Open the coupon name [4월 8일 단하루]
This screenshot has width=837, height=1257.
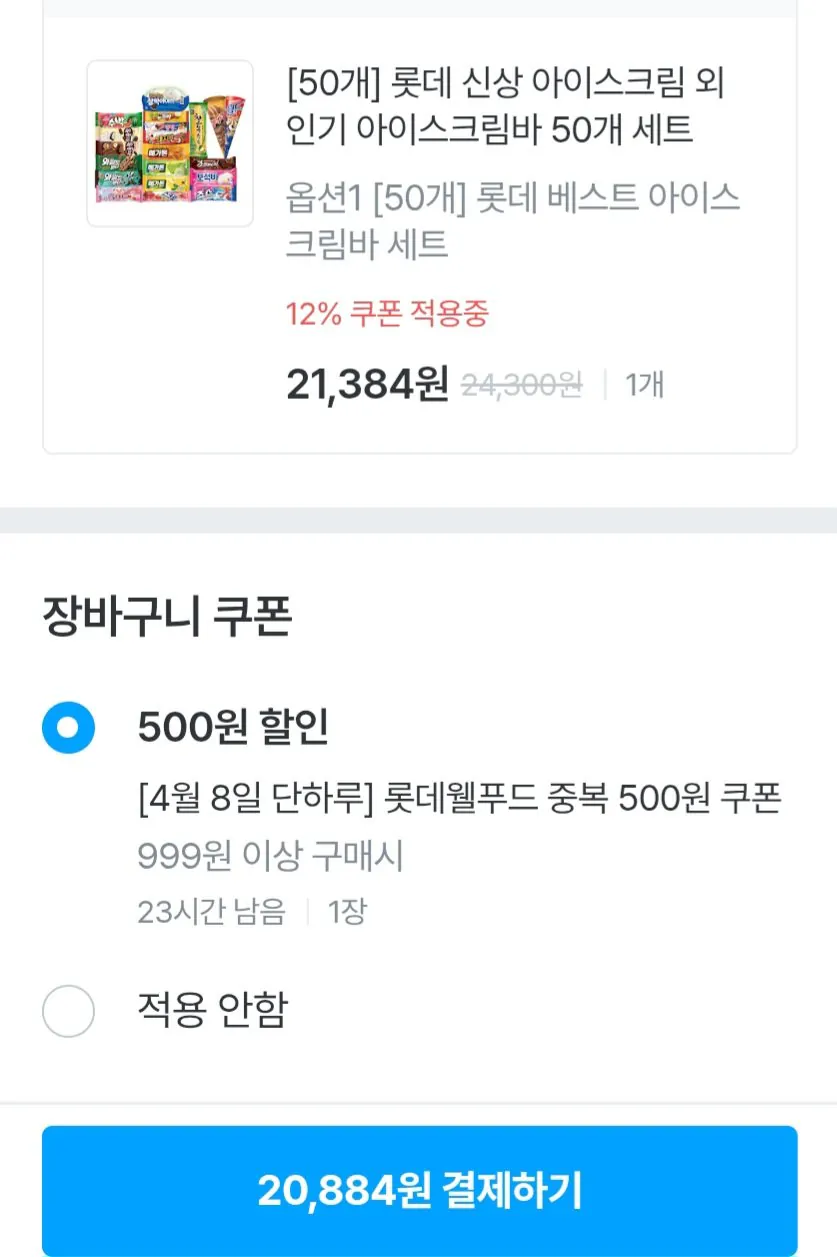click(460, 795)
